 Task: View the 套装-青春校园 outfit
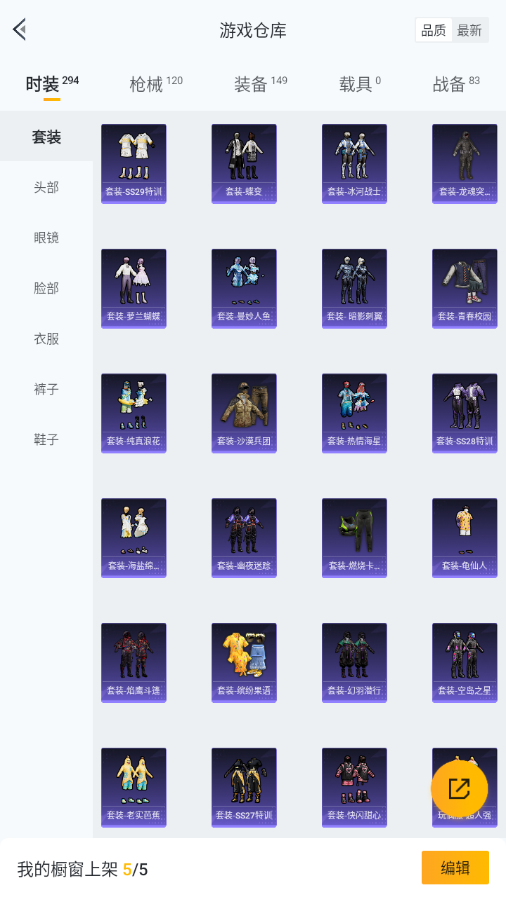click(x=465, y=288)
